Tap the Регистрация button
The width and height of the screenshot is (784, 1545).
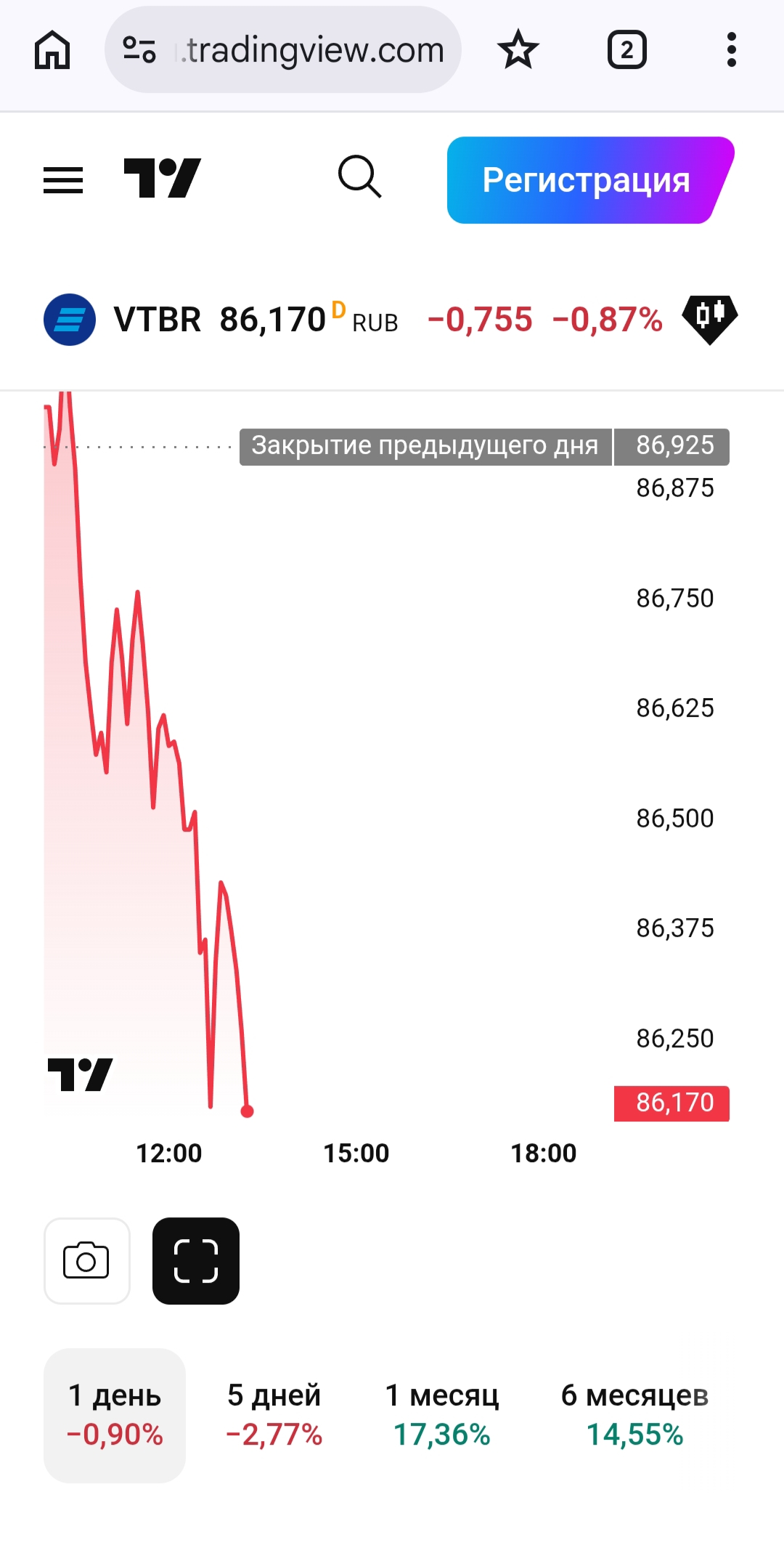click(587, 180)
